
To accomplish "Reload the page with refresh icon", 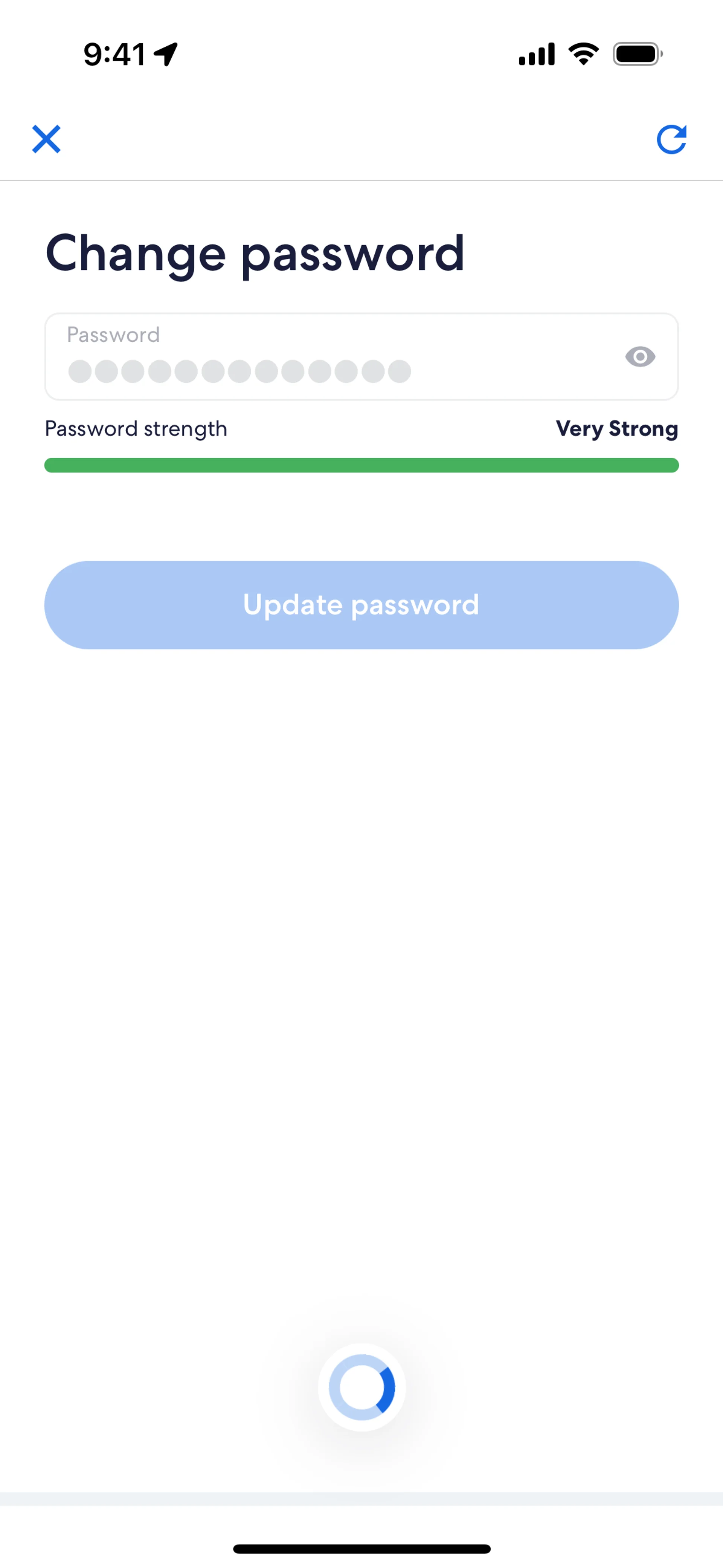I will pos(671,139).
